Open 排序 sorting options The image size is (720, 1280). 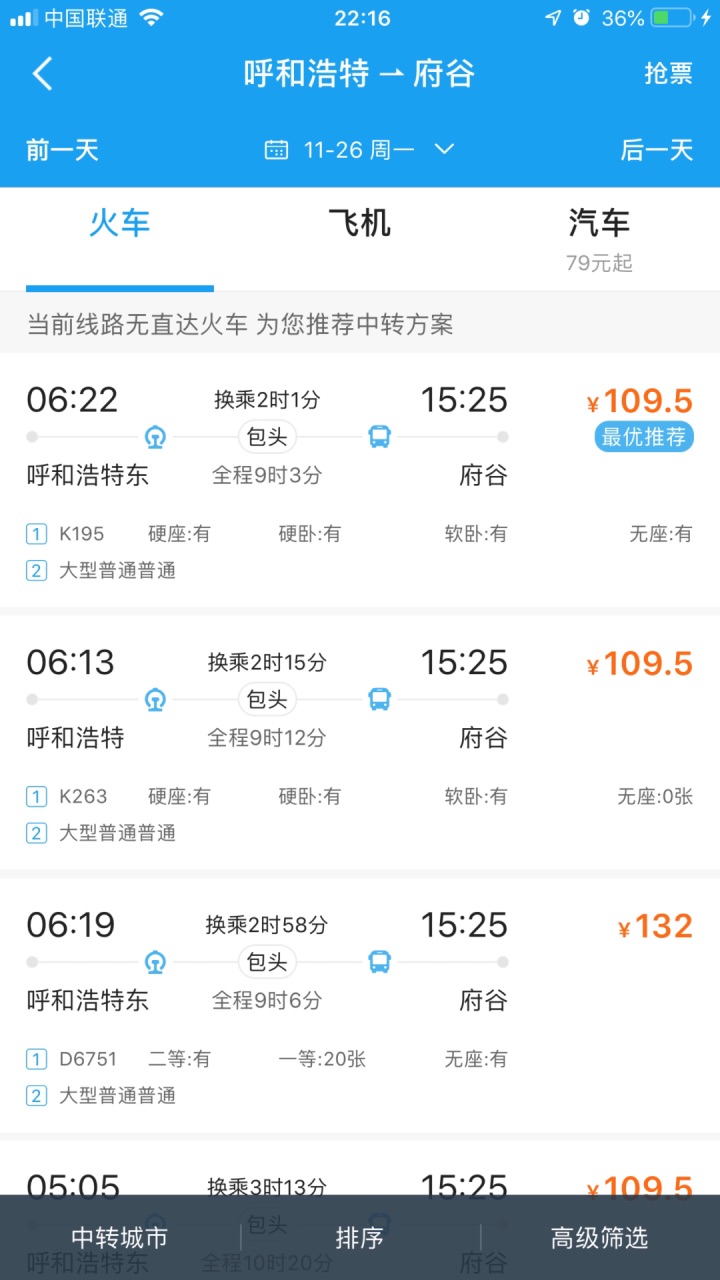coord(360,1237)
